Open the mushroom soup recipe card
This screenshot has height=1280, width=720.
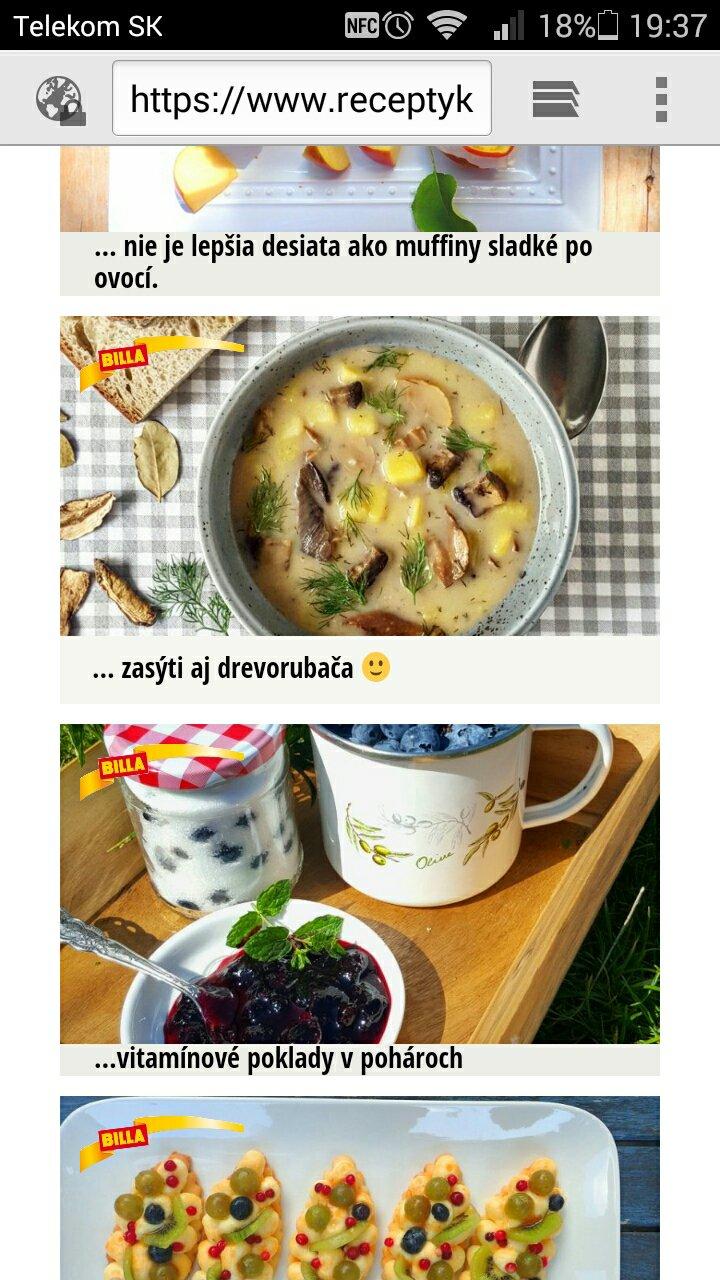360,477
